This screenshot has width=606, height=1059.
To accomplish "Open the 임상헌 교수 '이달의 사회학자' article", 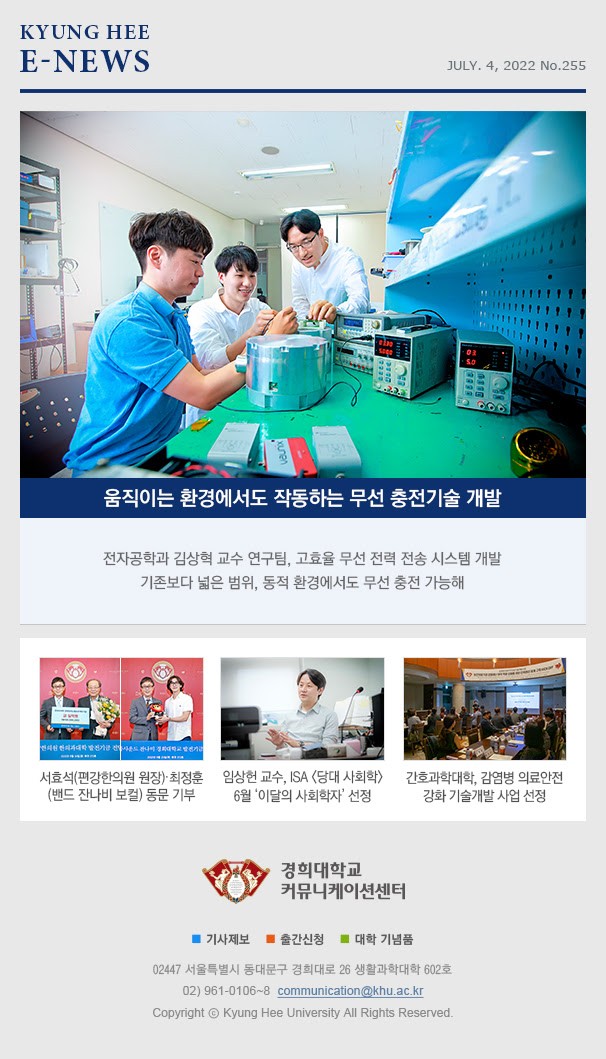I will [x=302, y=786].
